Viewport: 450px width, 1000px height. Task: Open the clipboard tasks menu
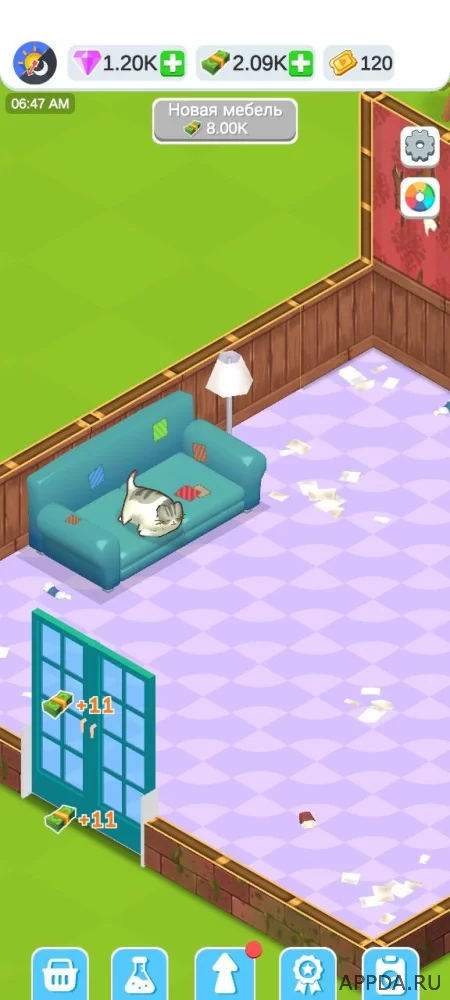(x=391, y=974)
